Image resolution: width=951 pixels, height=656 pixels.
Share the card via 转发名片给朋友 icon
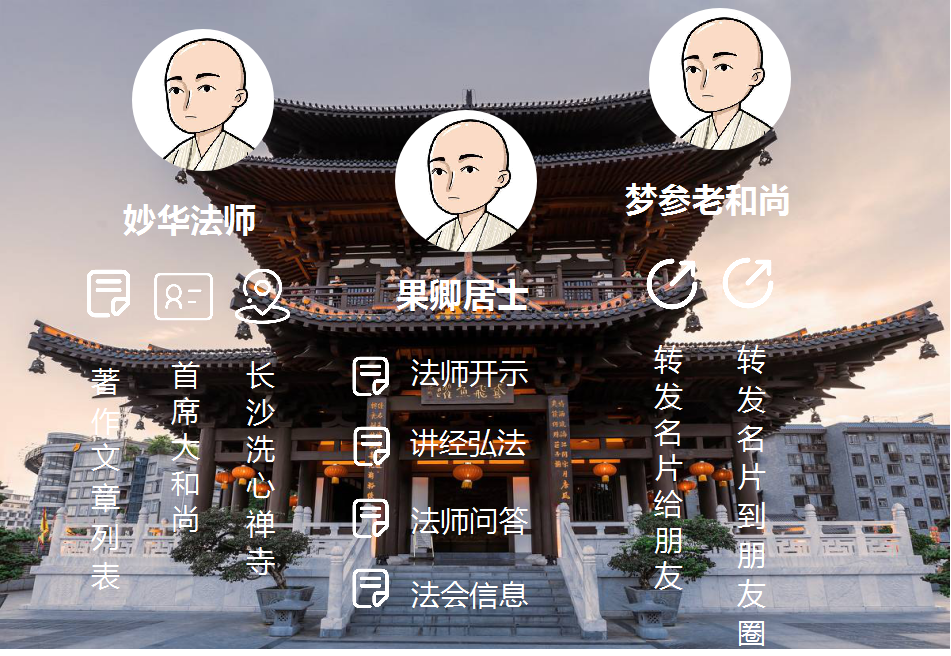click(x=672, y=283)
